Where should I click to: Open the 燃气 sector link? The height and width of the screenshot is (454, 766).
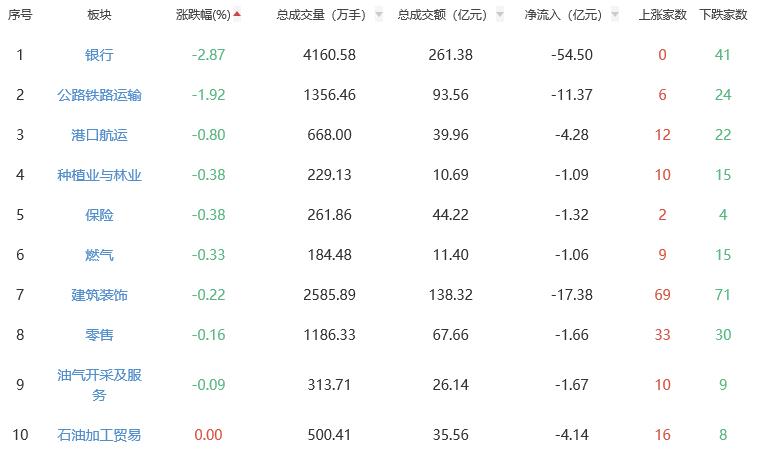[99, 255]
